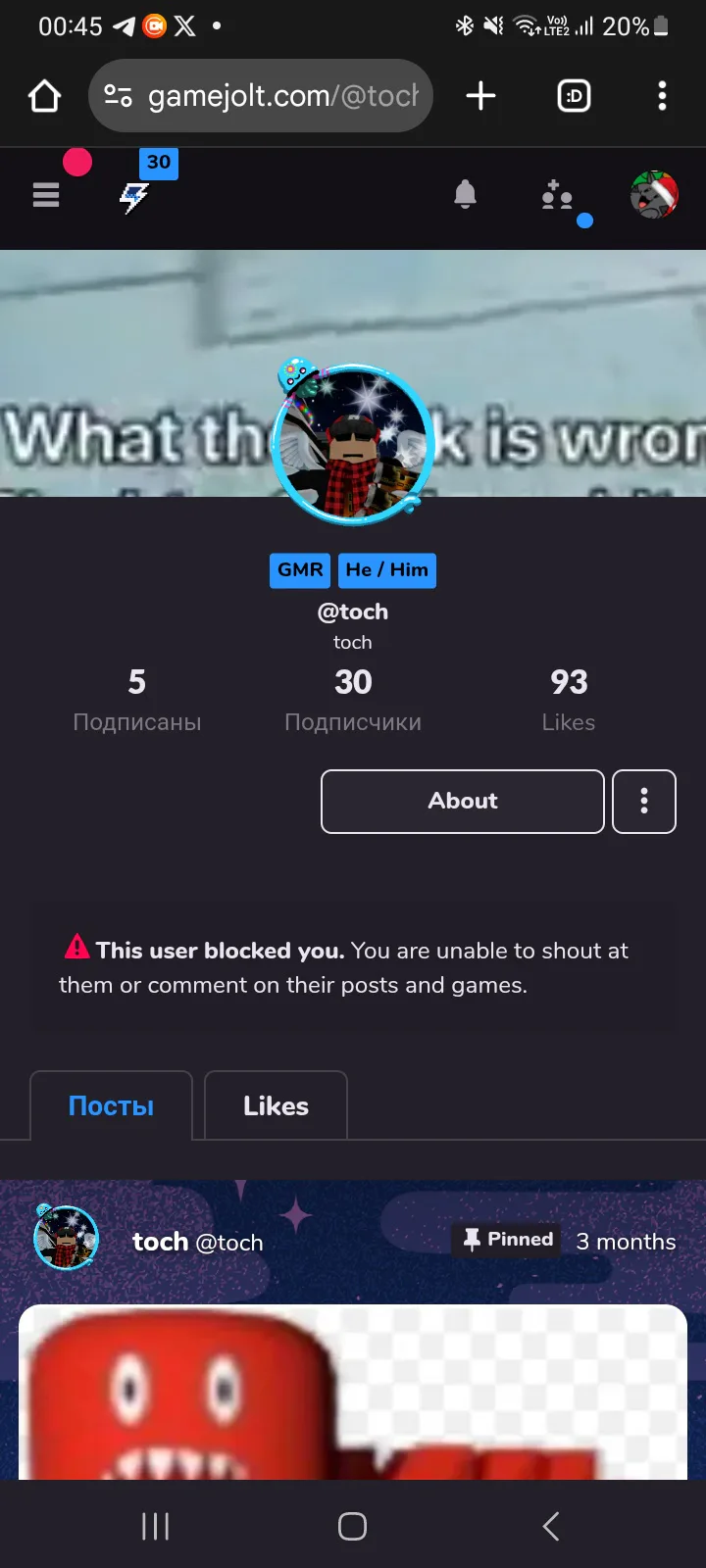Viewport: 706px width, 1568px height.
Task: Open the pinned post image
Action: coord(353,1392)
